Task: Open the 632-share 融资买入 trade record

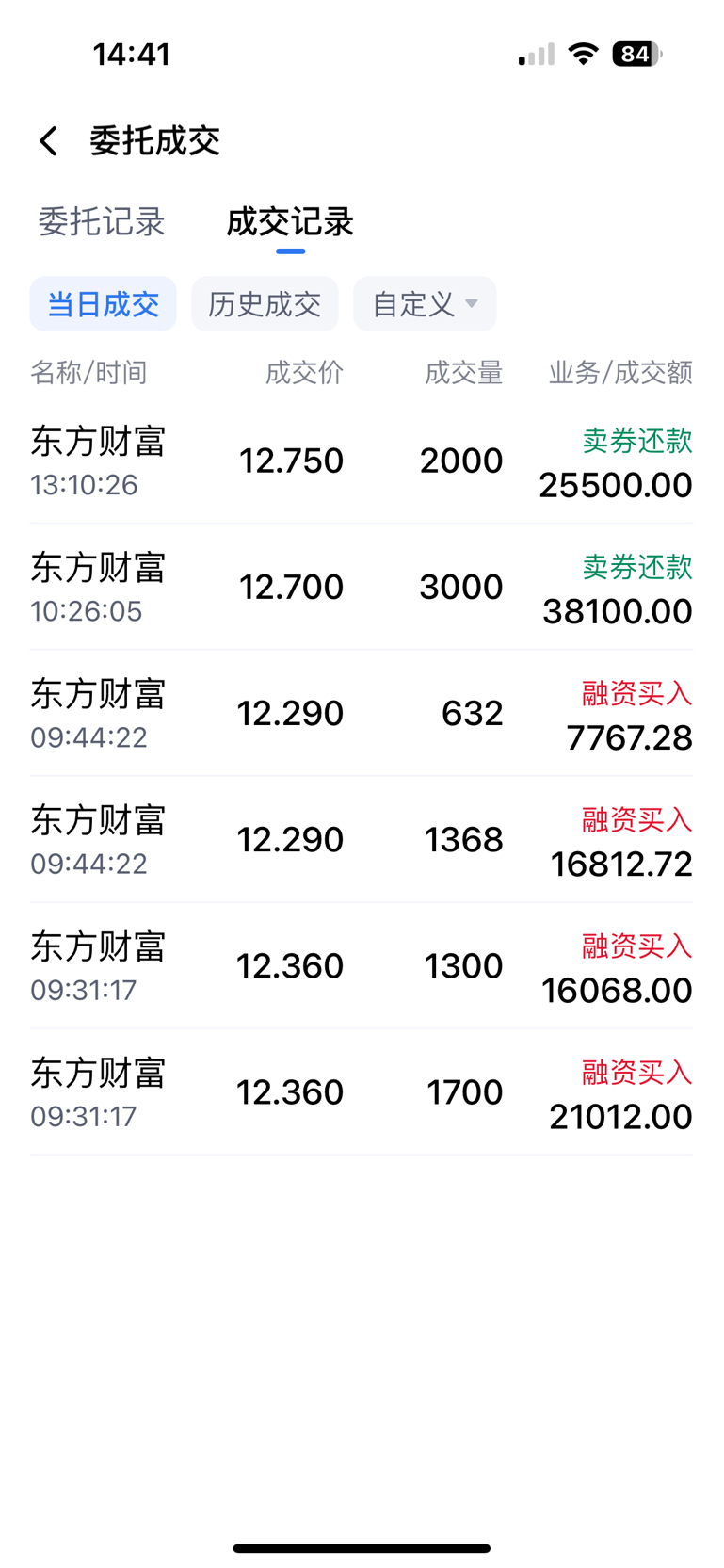Action: pyautogui.click(x=362, y=713)
